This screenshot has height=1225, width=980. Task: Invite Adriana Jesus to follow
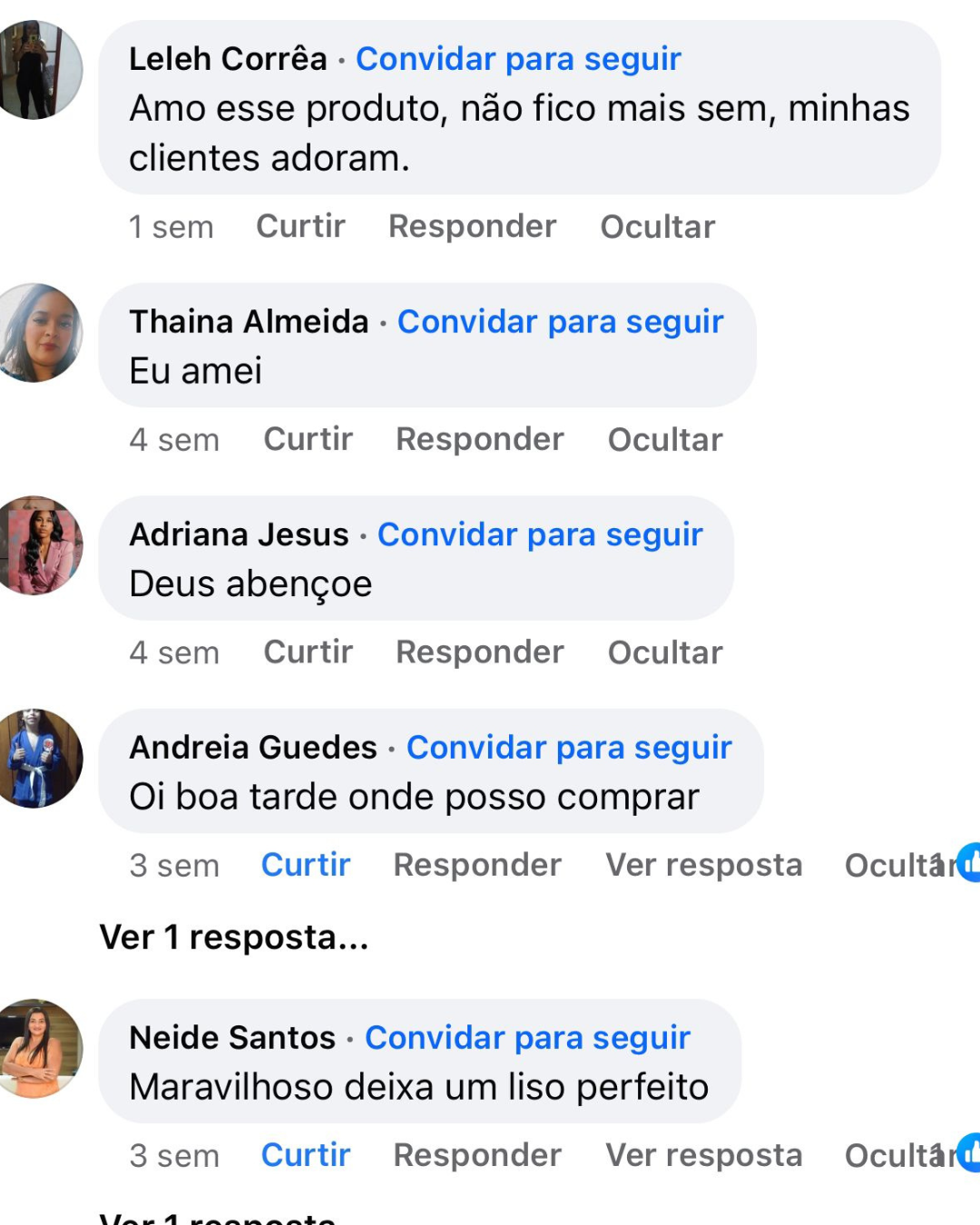click(x=540, y=535)
